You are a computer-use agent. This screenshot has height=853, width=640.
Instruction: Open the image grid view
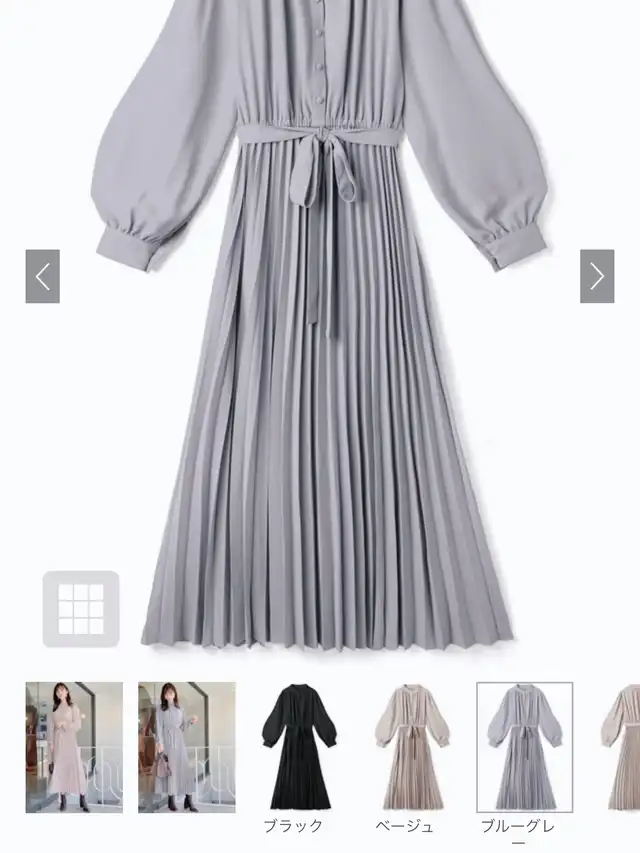click(x=81, y=609)
